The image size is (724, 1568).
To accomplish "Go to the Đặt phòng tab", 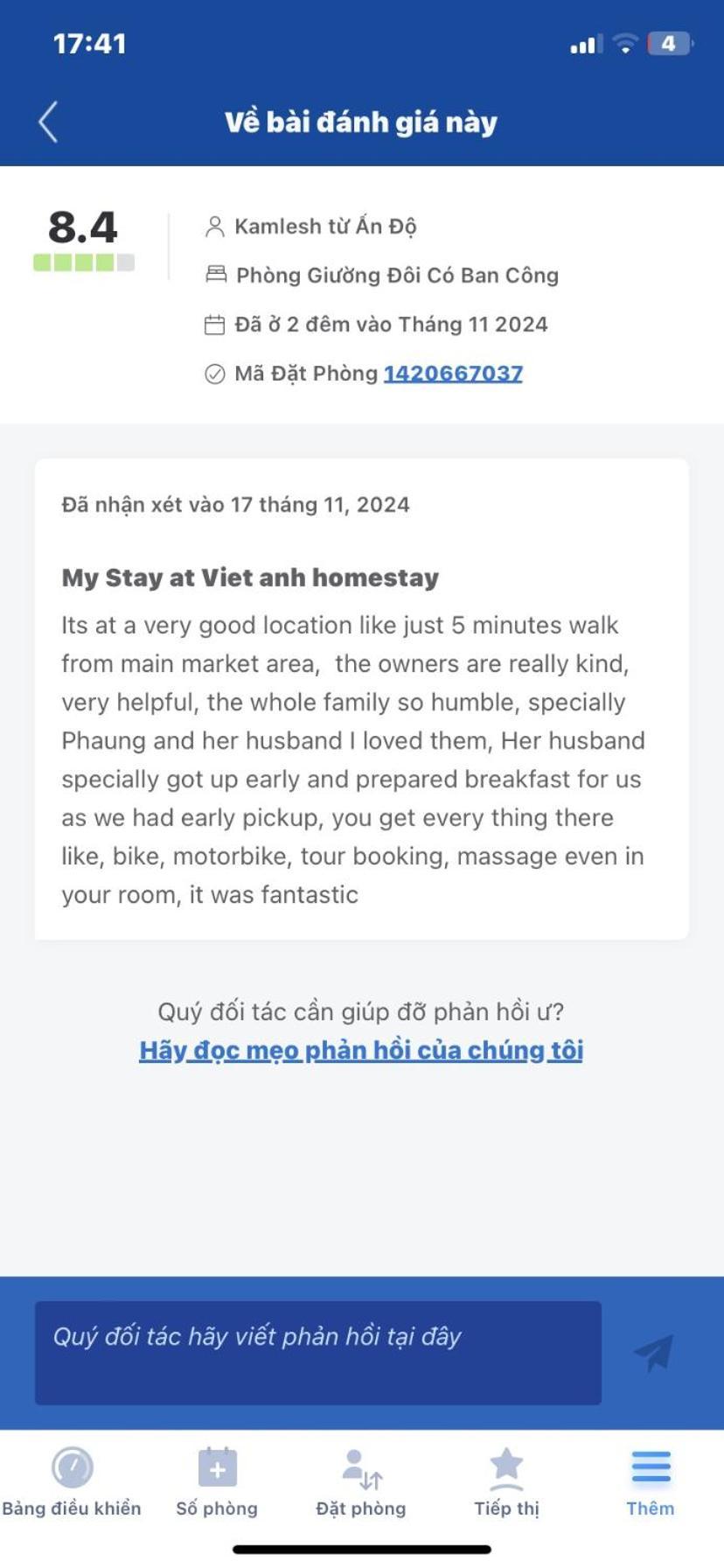I will [x=361, y=1482].
